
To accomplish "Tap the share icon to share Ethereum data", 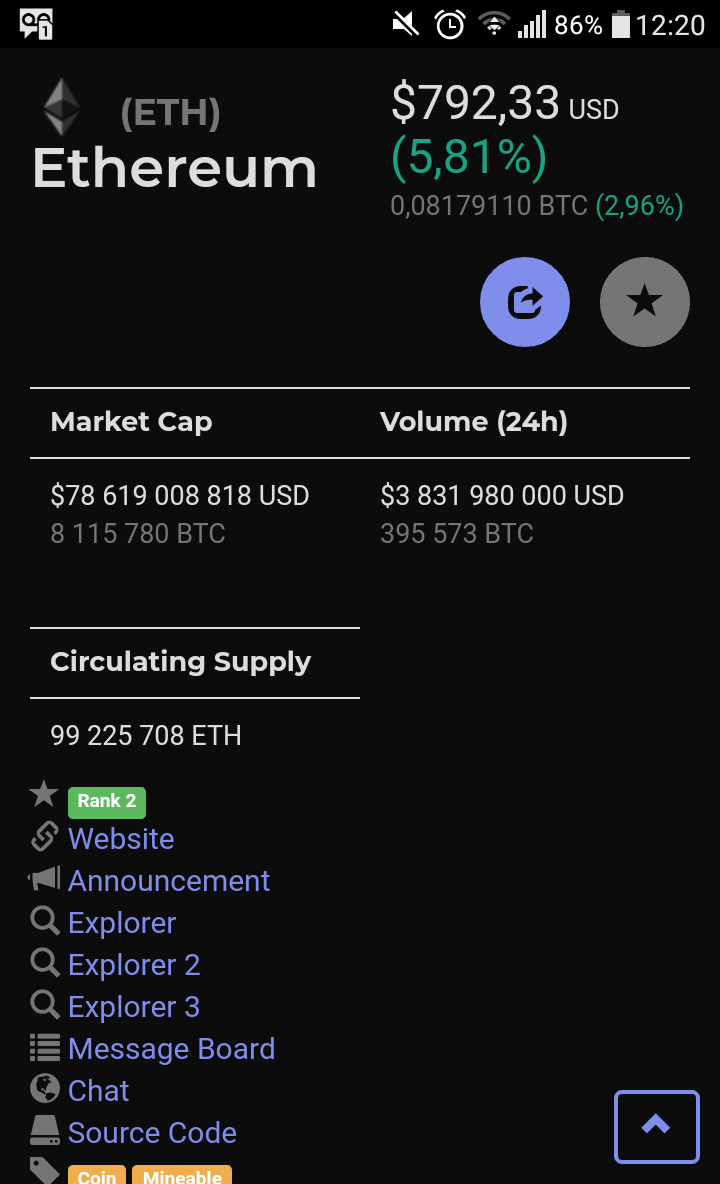I will pyautogui.click(x=524, y=301).
